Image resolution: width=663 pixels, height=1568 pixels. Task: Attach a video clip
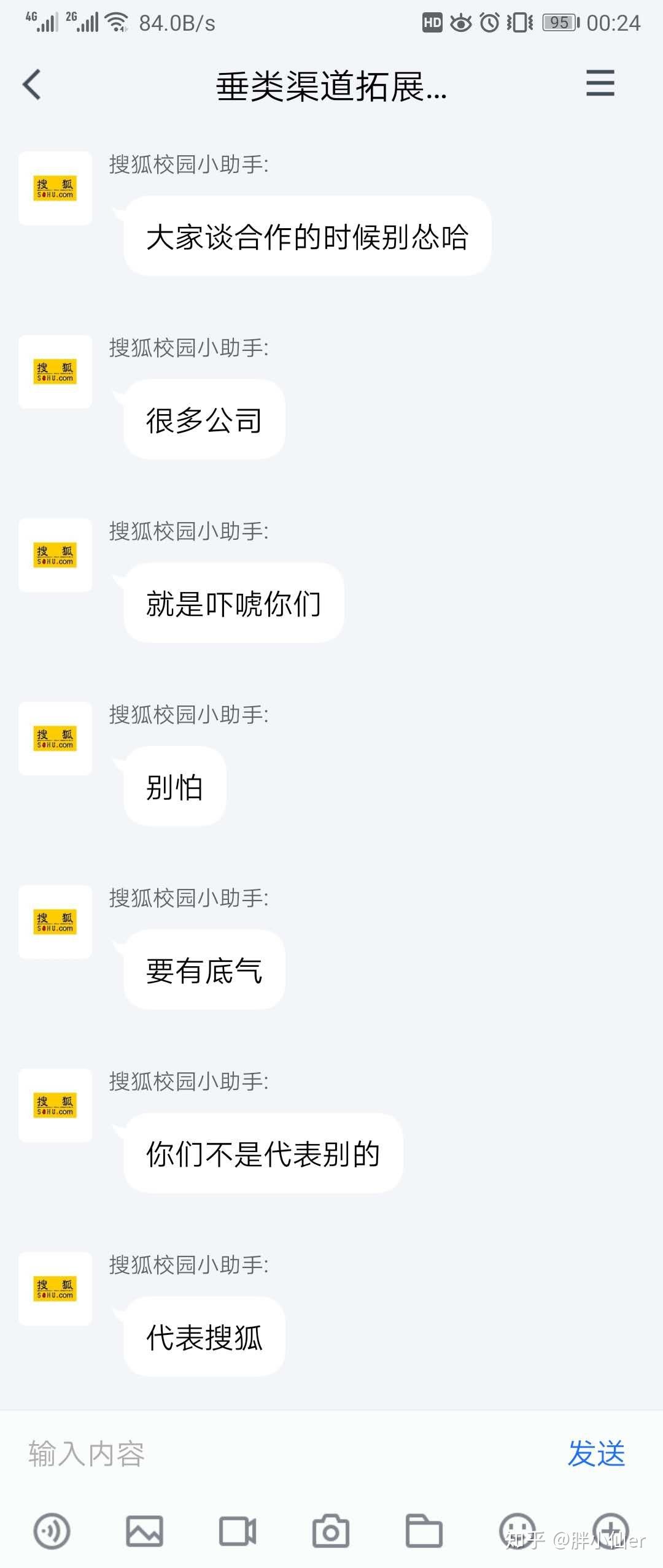(x=238, y=1531)
